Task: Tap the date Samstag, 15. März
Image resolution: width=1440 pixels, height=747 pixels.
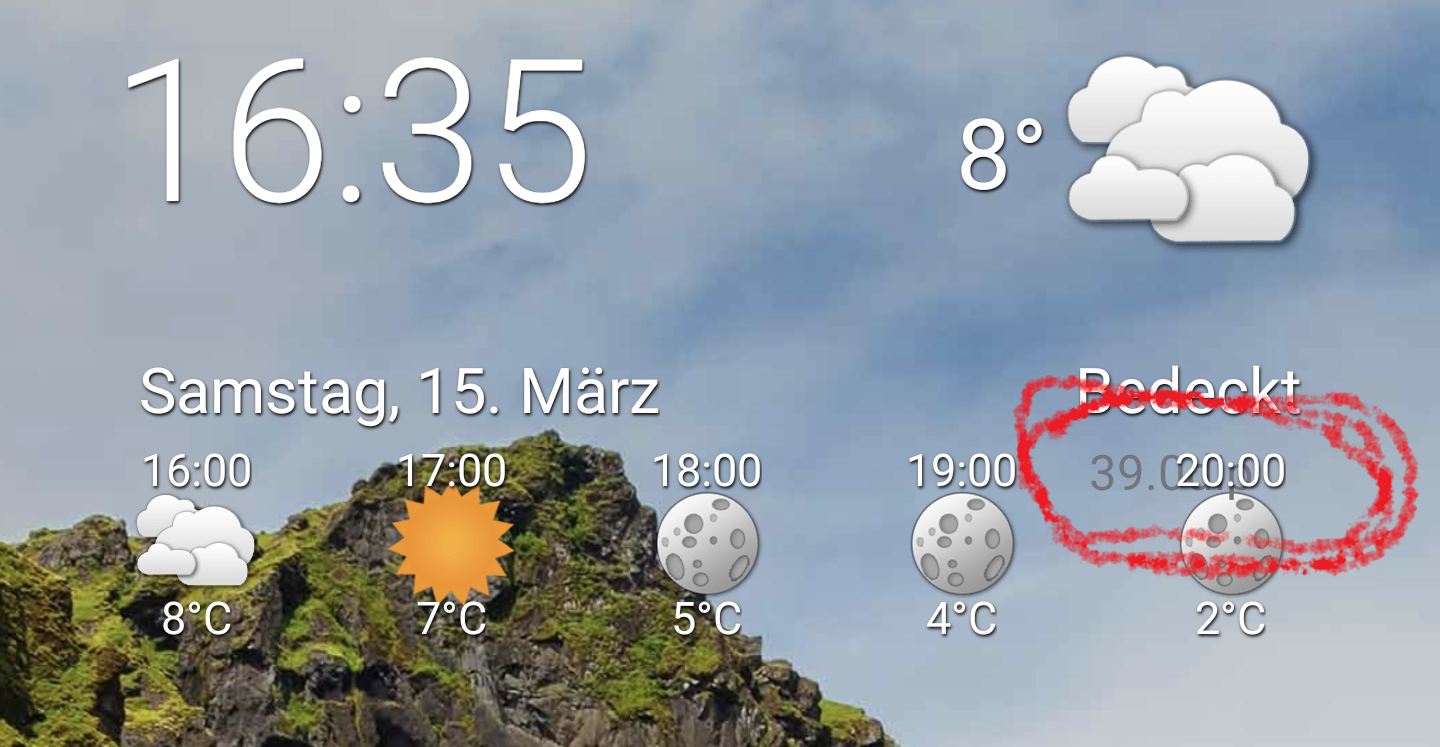Action: [x=399, y=392]
